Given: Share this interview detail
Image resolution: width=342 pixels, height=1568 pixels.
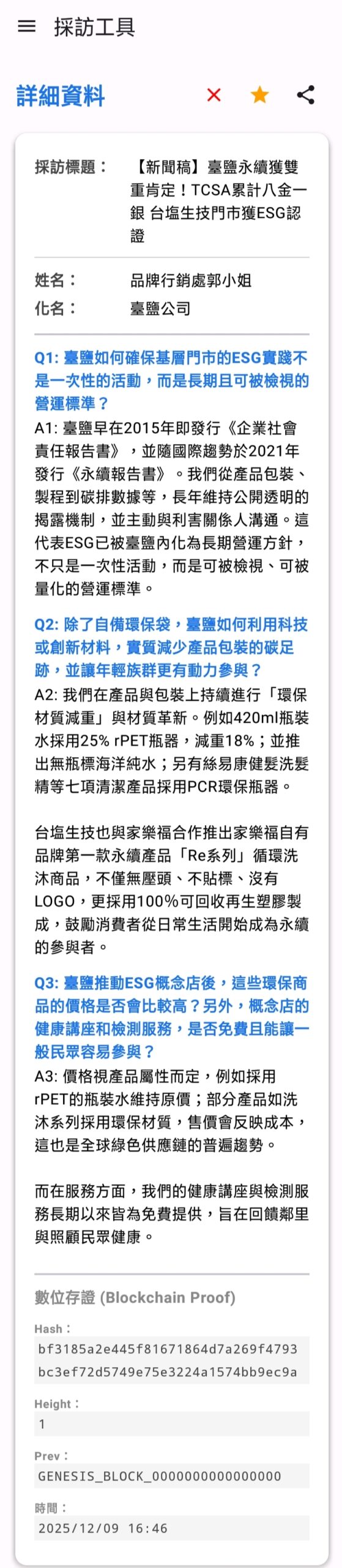Looking at the screenshot, I should [305, 95].
